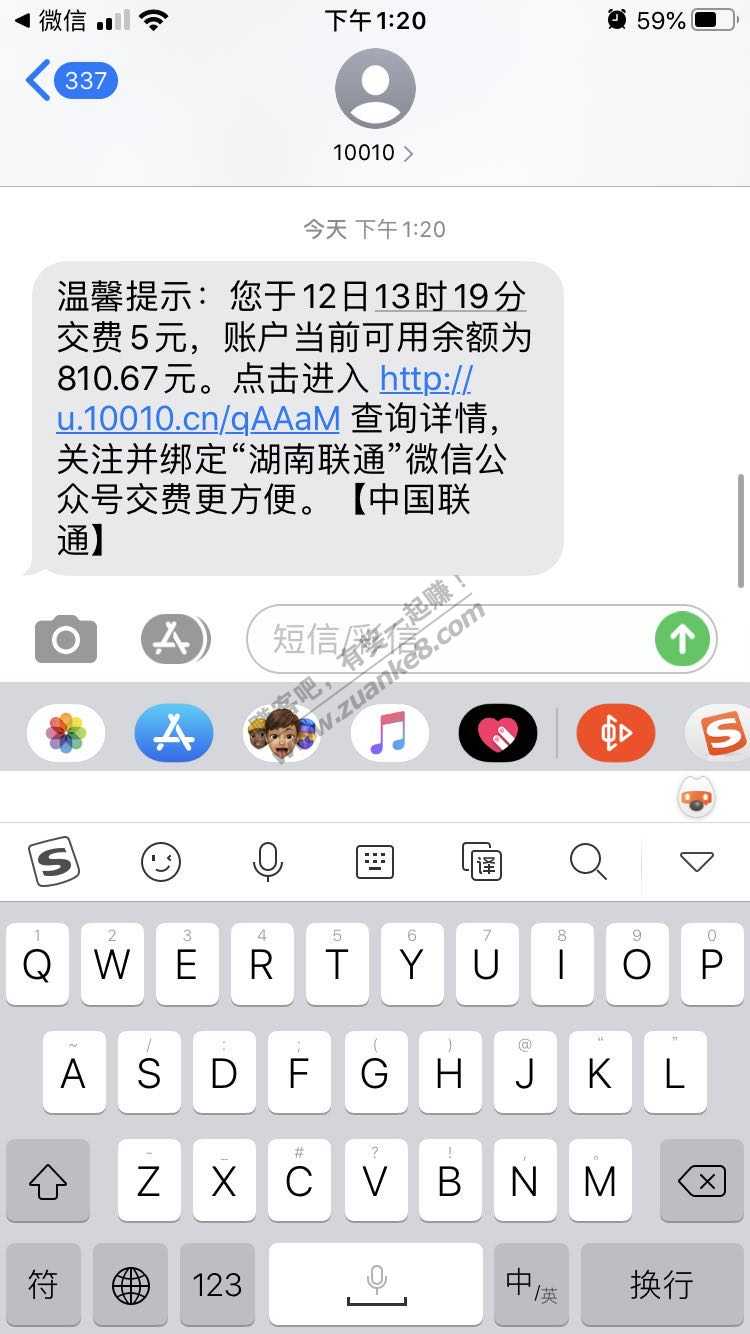Viewport: 750px width, 1334px height.
Task: Toggle the App Store apps drawer
Action: click(x=174, y=639)
